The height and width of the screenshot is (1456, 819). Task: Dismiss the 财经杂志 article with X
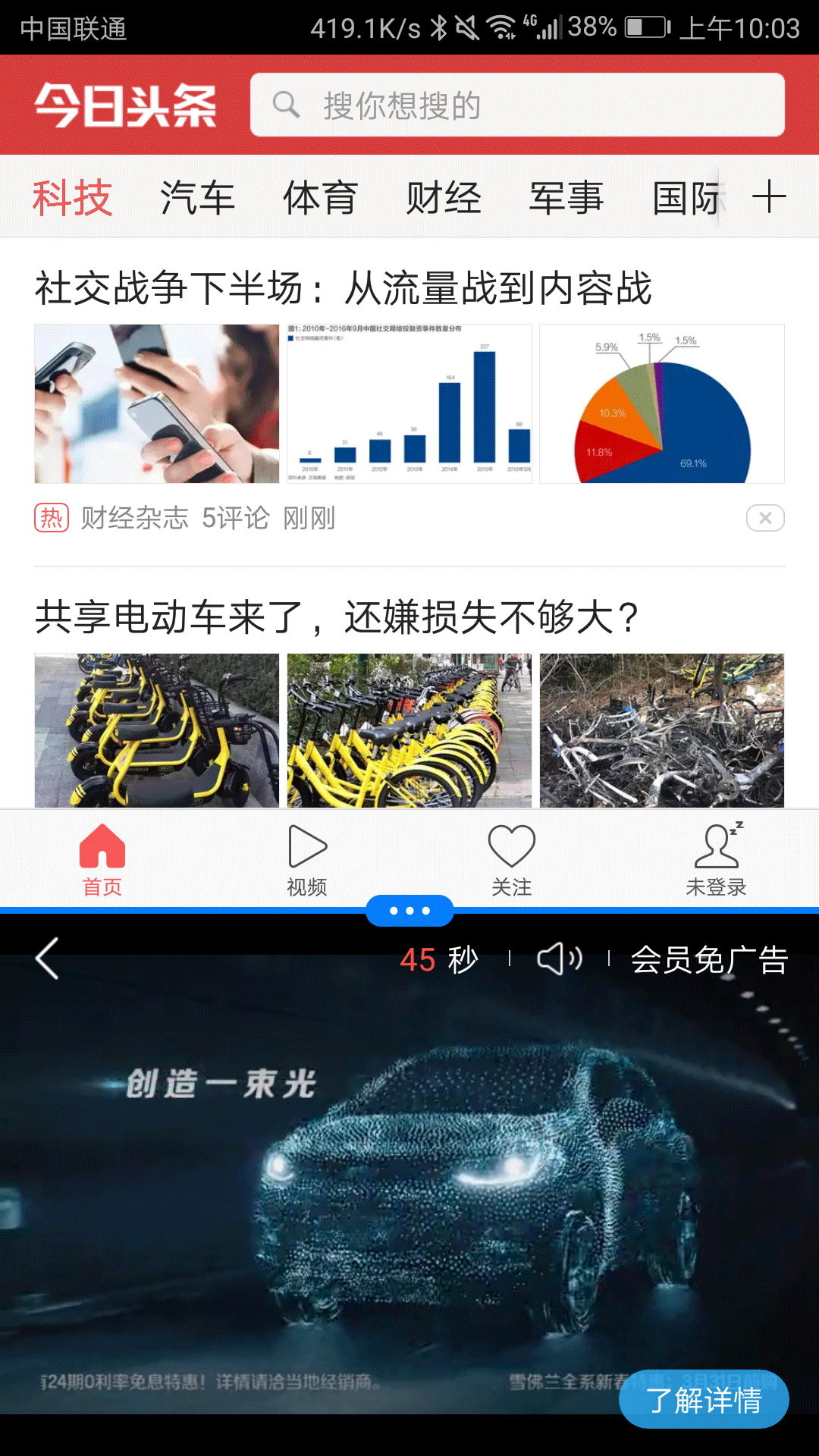765,518
